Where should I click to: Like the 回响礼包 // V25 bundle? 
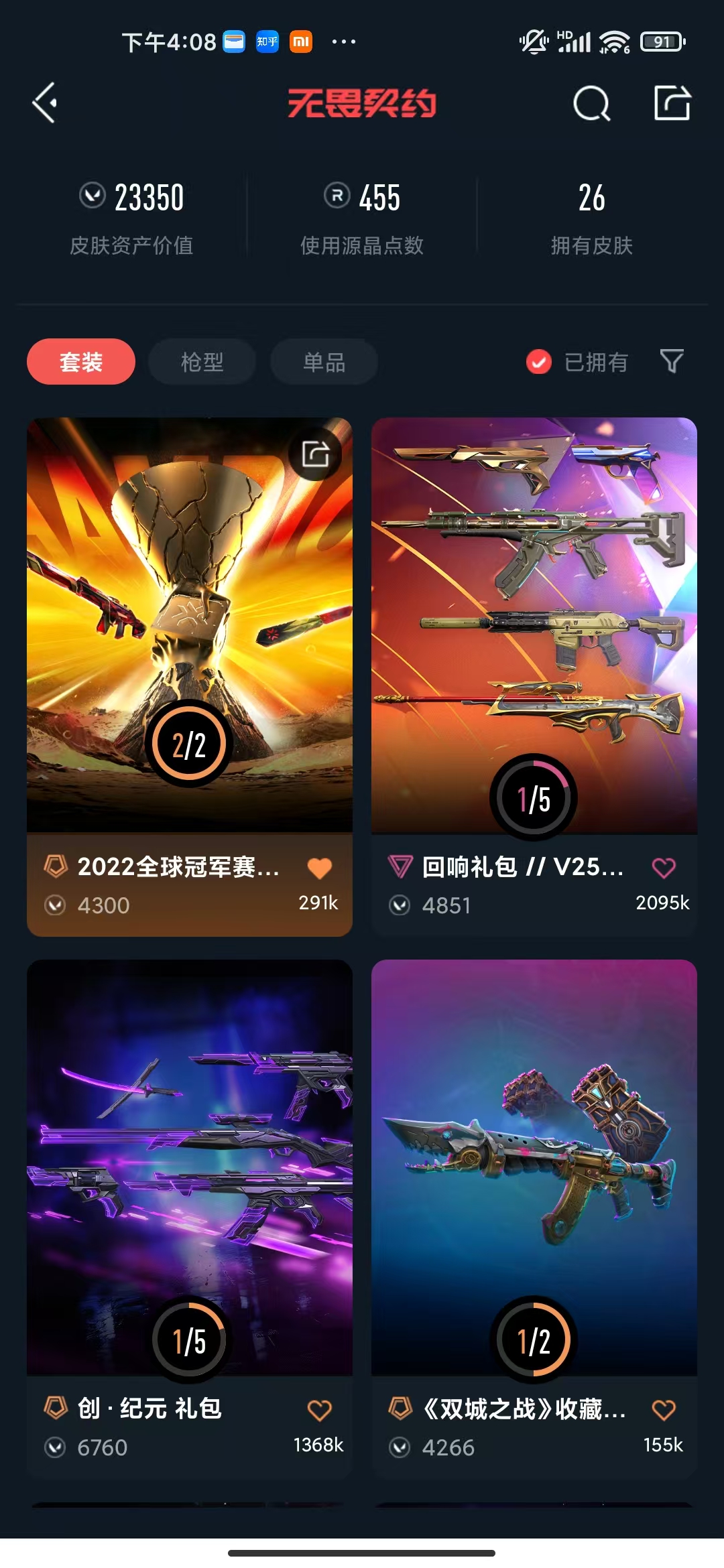pyautogui.click(x=664, y=868)
